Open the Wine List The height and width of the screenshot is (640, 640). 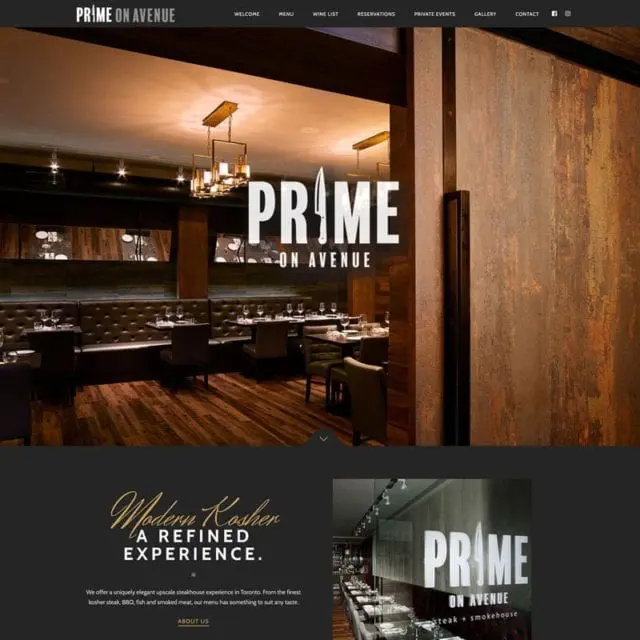(325, 14)
